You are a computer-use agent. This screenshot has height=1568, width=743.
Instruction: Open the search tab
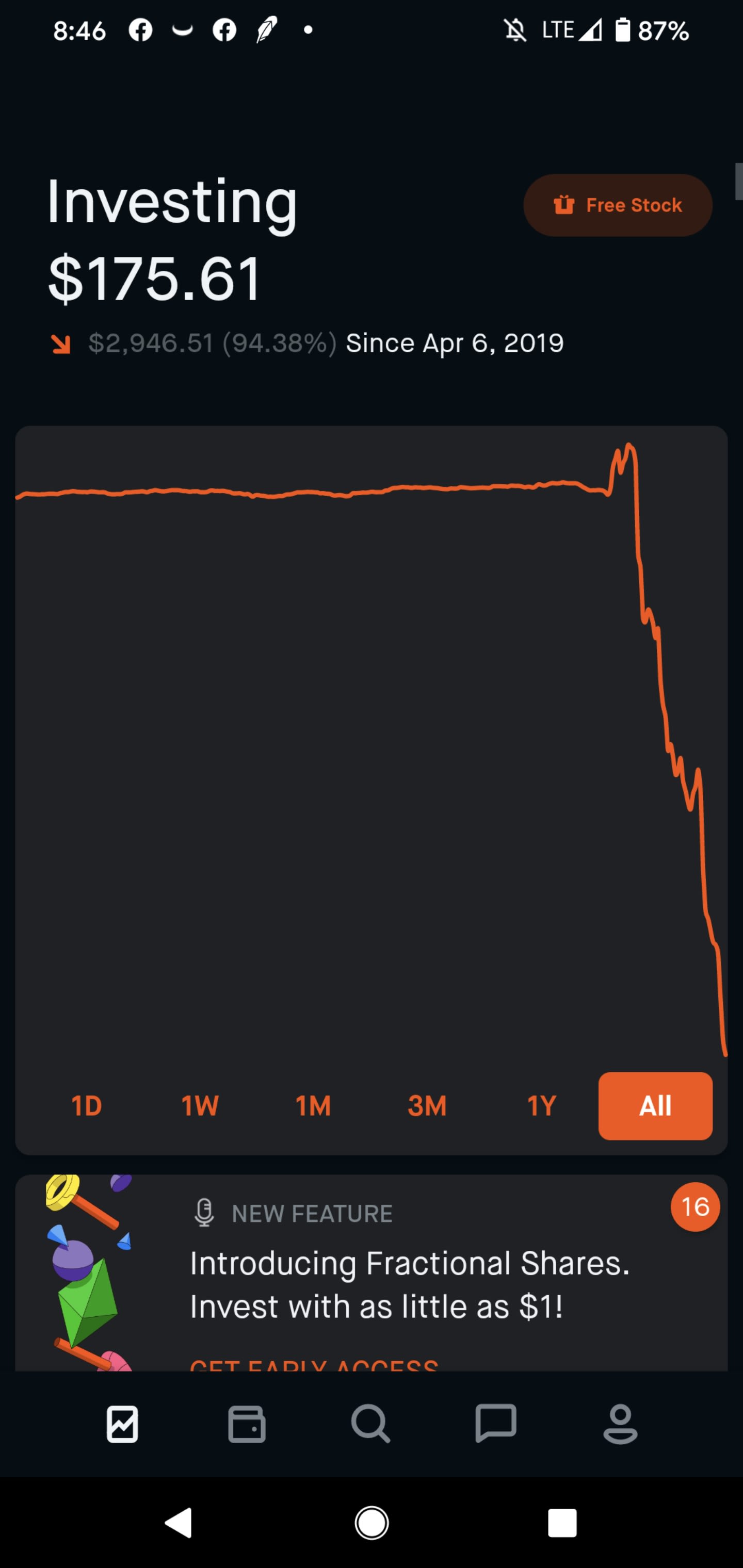click(371, 1424)
